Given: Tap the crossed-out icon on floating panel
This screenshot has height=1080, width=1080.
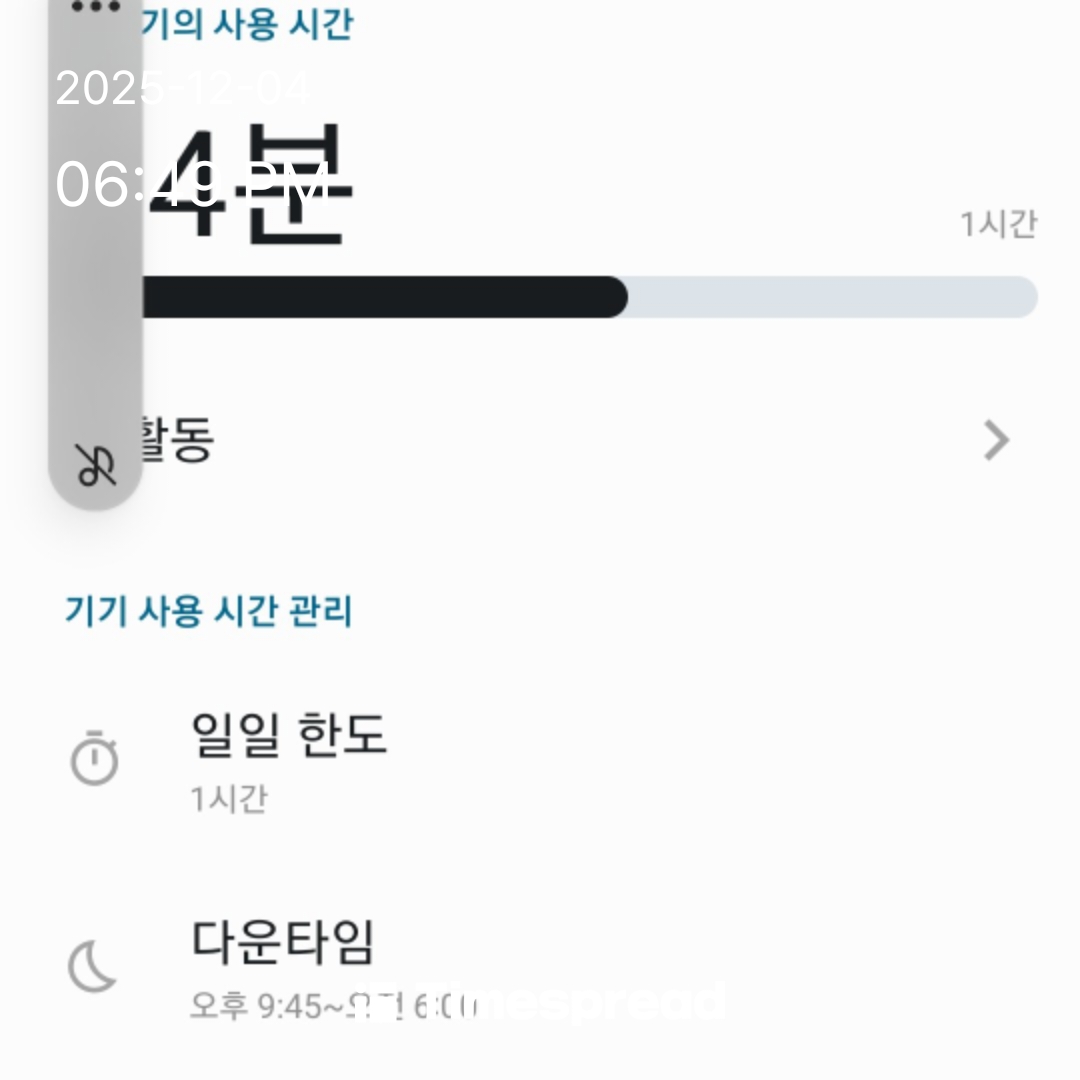Looking at the screenshot, I should (96, 466).
